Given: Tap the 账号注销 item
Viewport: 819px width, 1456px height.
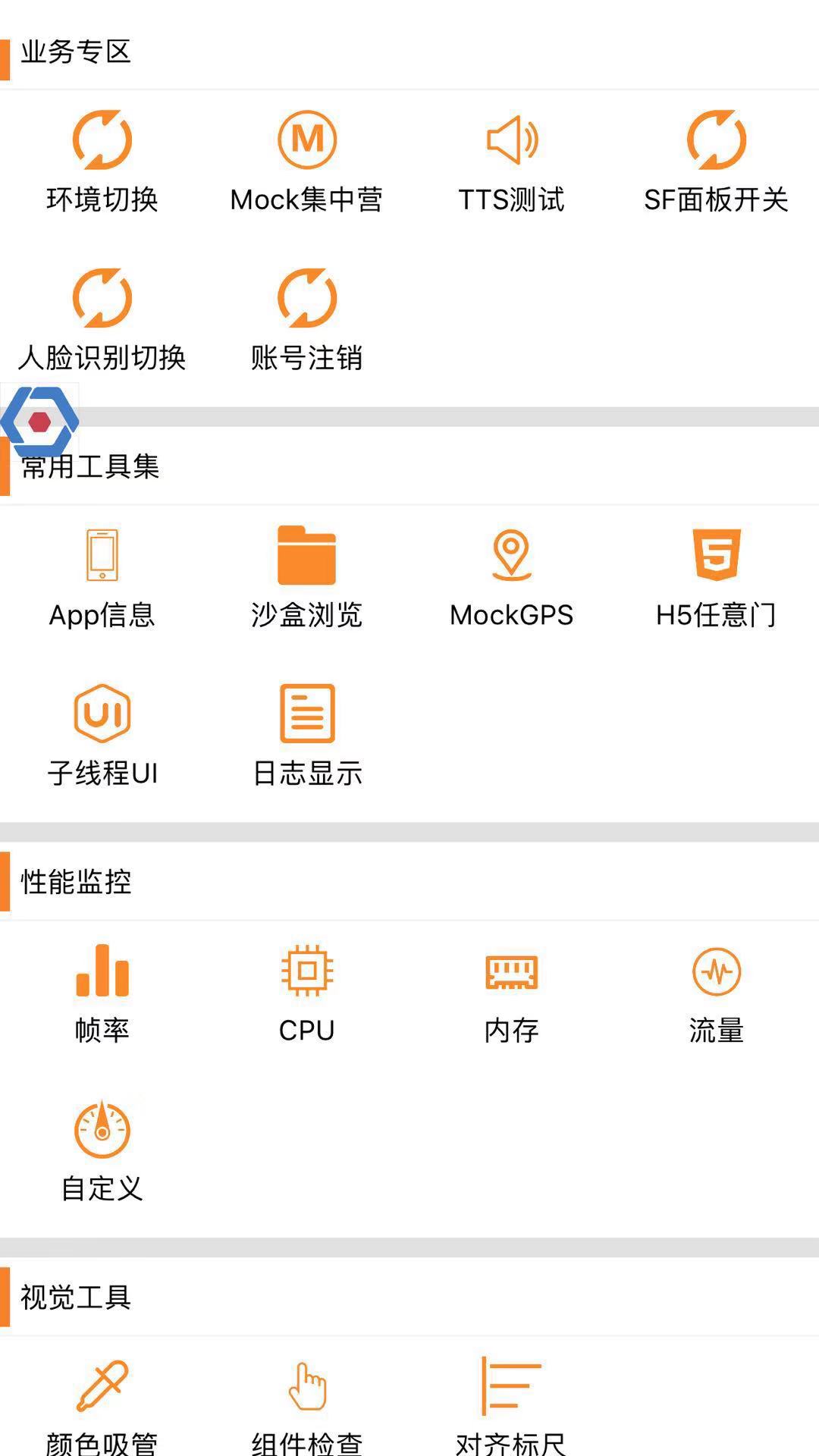Looking at the screenshot, I should click(307, 320).
